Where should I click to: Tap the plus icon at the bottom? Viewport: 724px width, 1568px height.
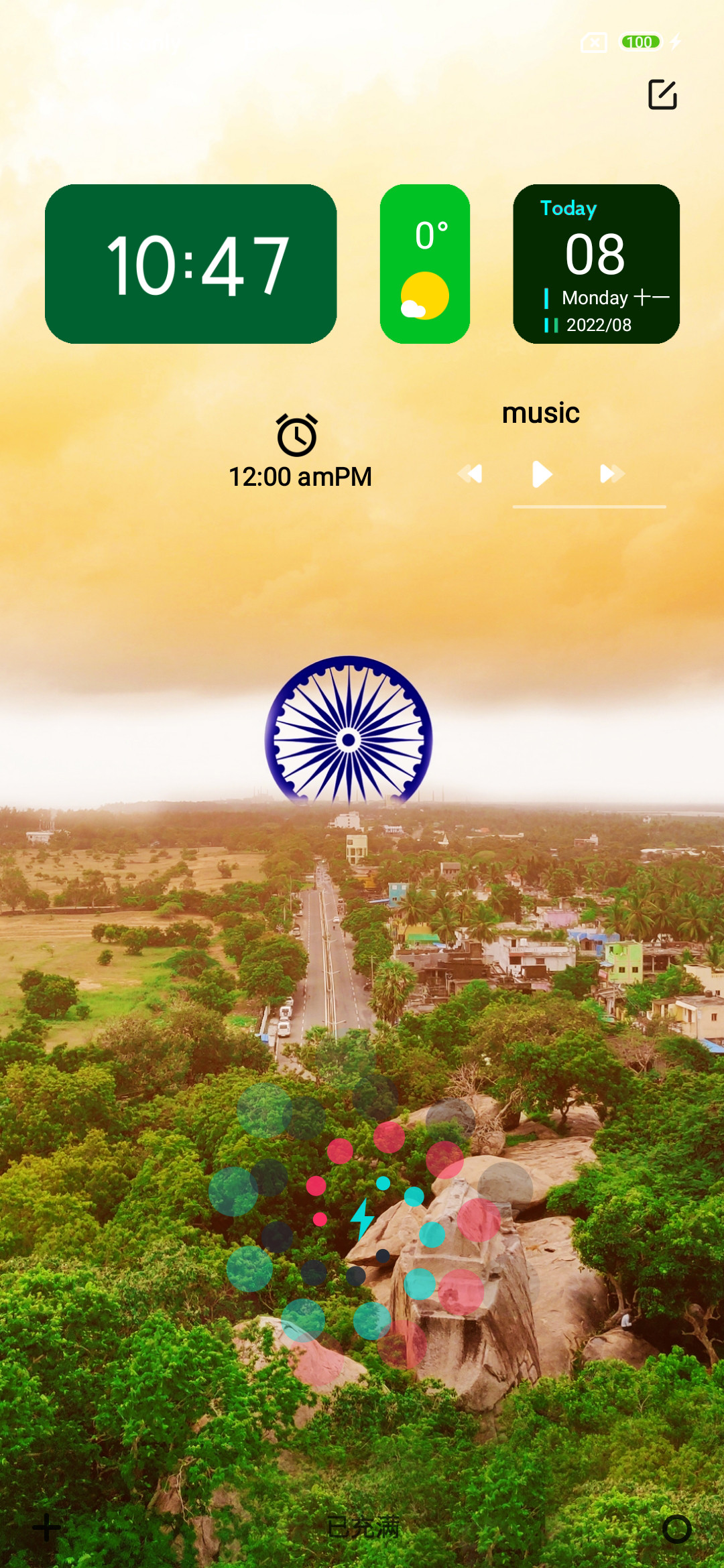tap(47, 1527)
